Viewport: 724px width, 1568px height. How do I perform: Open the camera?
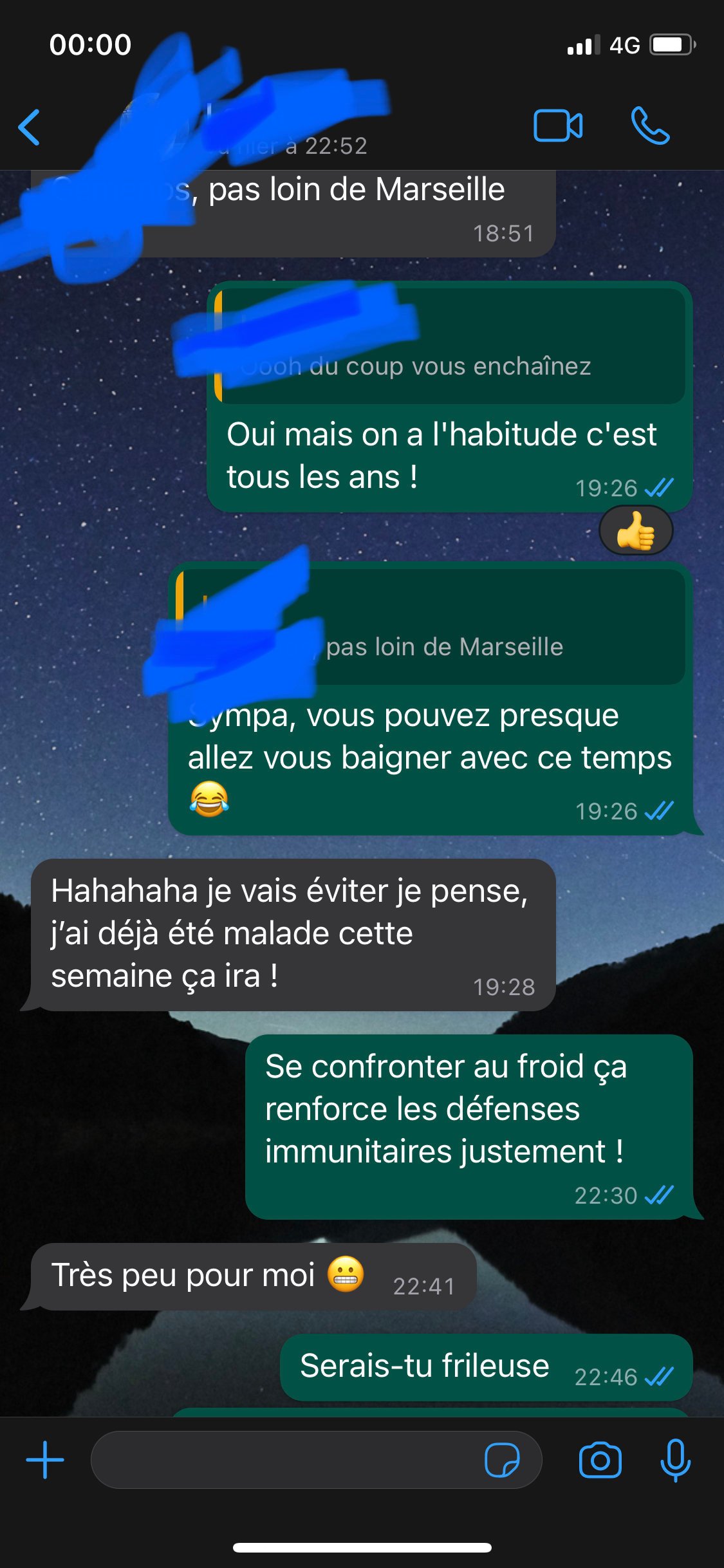click(x=600, y=1460)
